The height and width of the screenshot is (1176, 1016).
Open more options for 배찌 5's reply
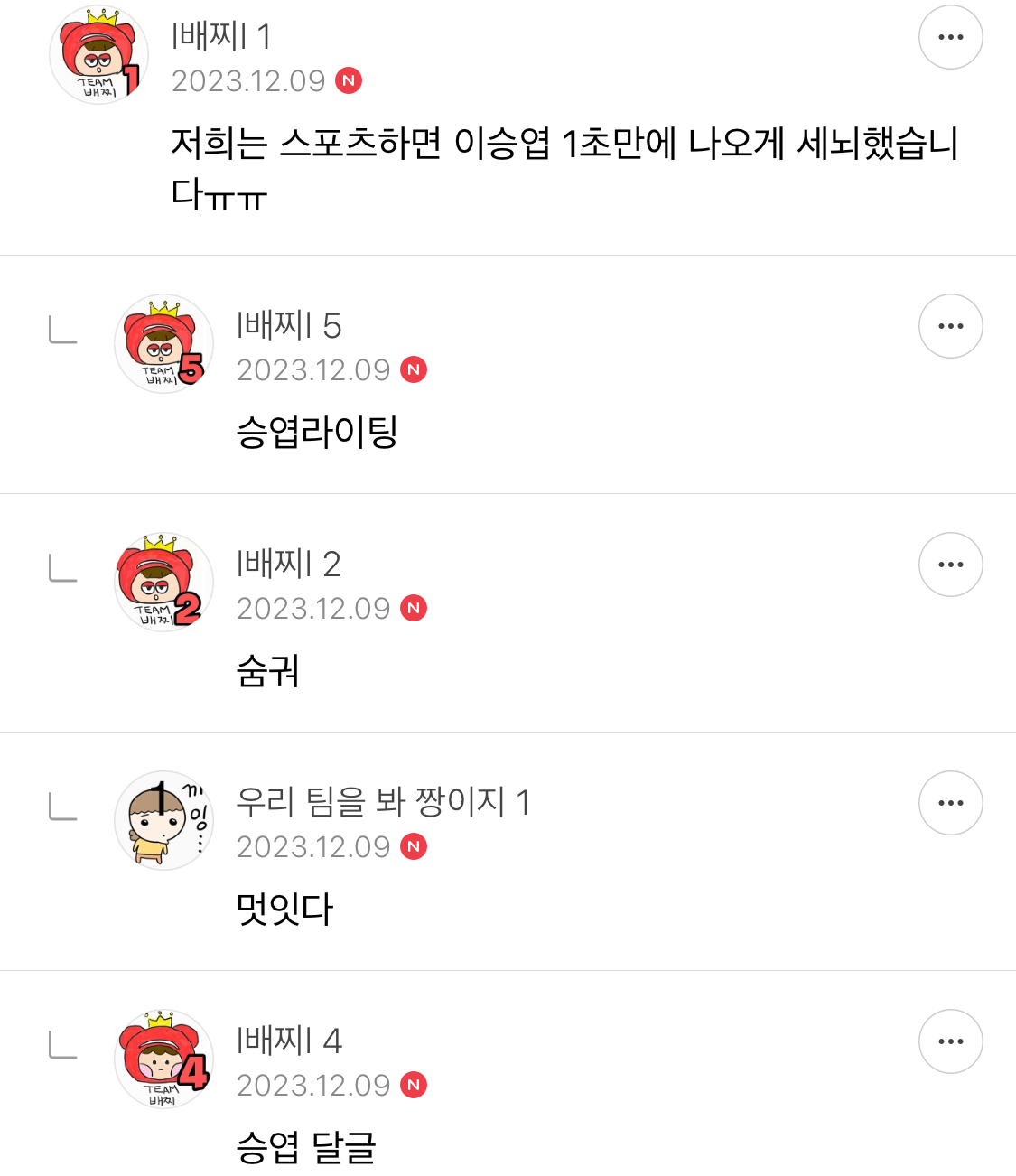coord(950,326)
